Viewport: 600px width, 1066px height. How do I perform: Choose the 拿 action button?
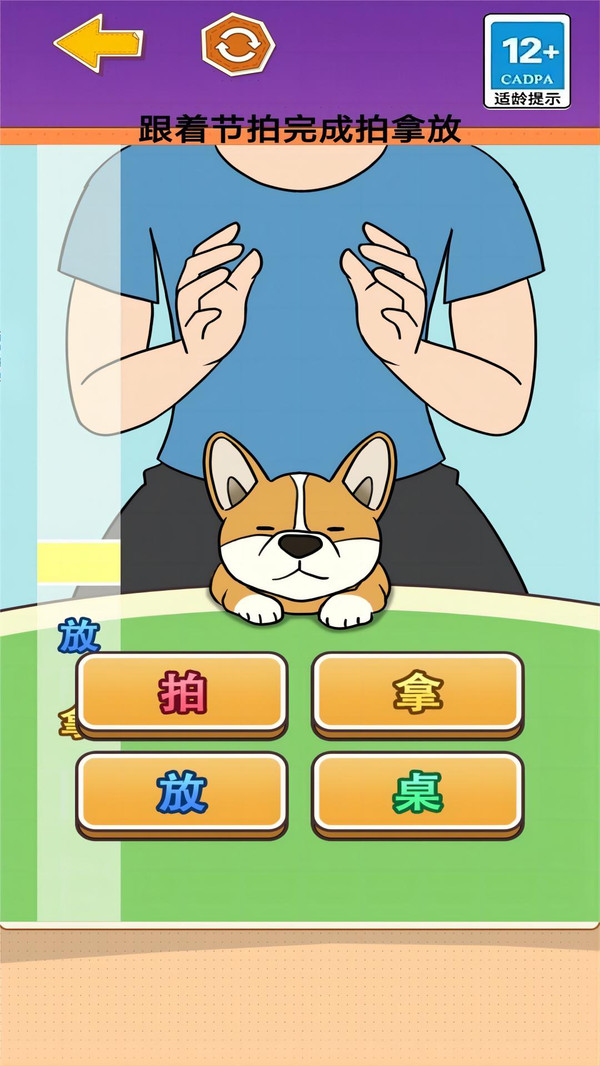pos(417,695)
